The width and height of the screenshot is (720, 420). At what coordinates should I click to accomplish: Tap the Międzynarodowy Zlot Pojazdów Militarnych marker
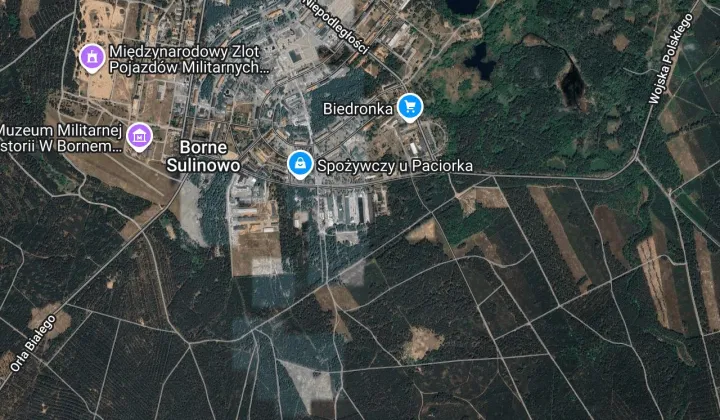[x=92, y=58]
